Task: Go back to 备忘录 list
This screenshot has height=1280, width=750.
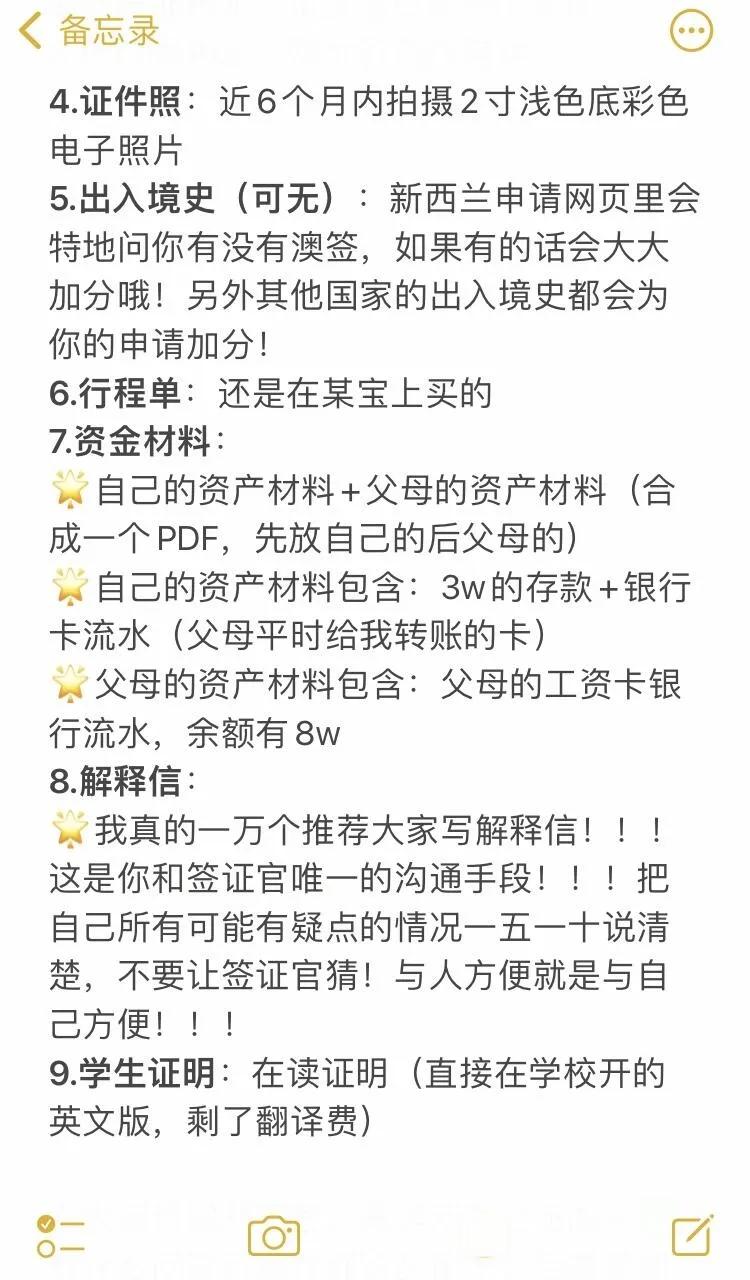Action: pyautogui.click(x=88, y=31)
